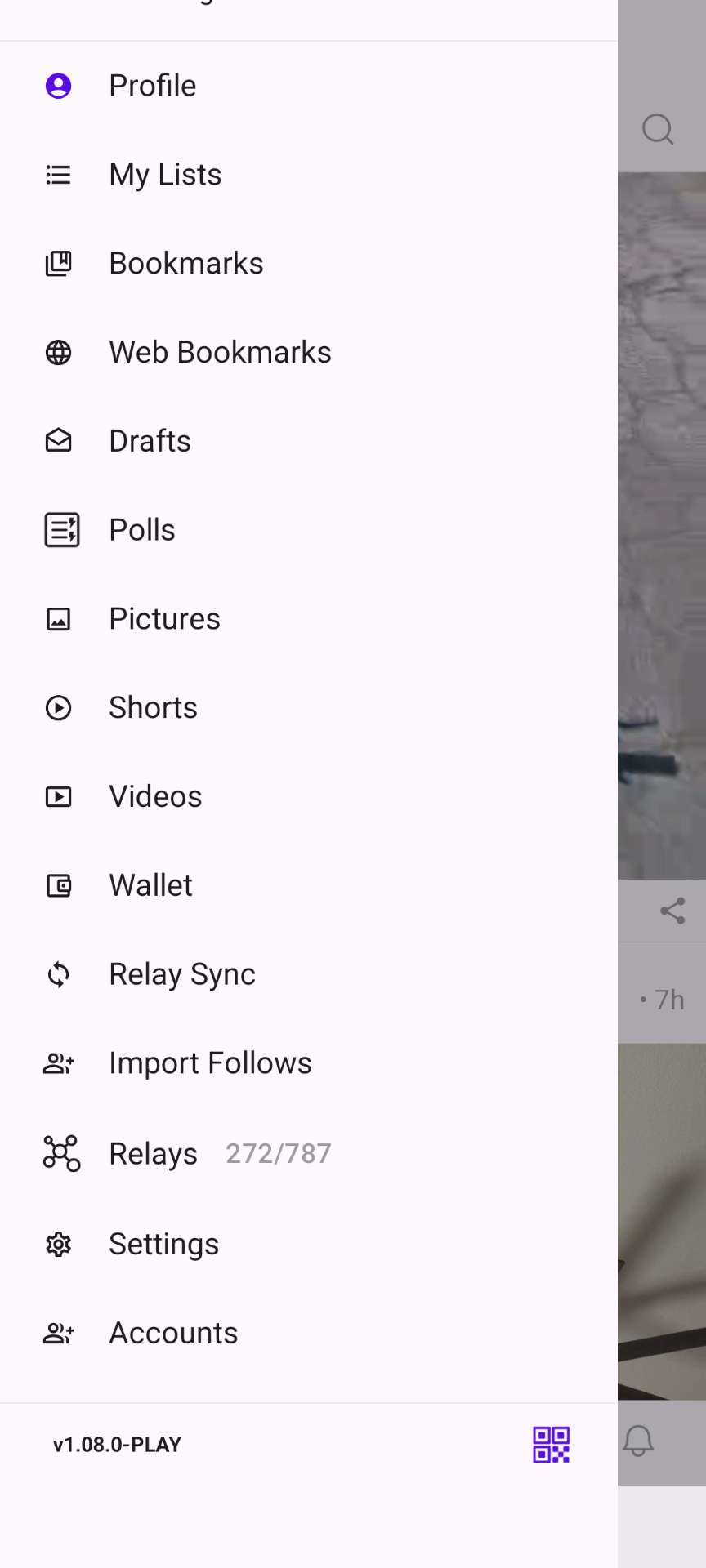Open Bookmarks via its book icon
Screen dimensions: 706x1568
[58, 262]
